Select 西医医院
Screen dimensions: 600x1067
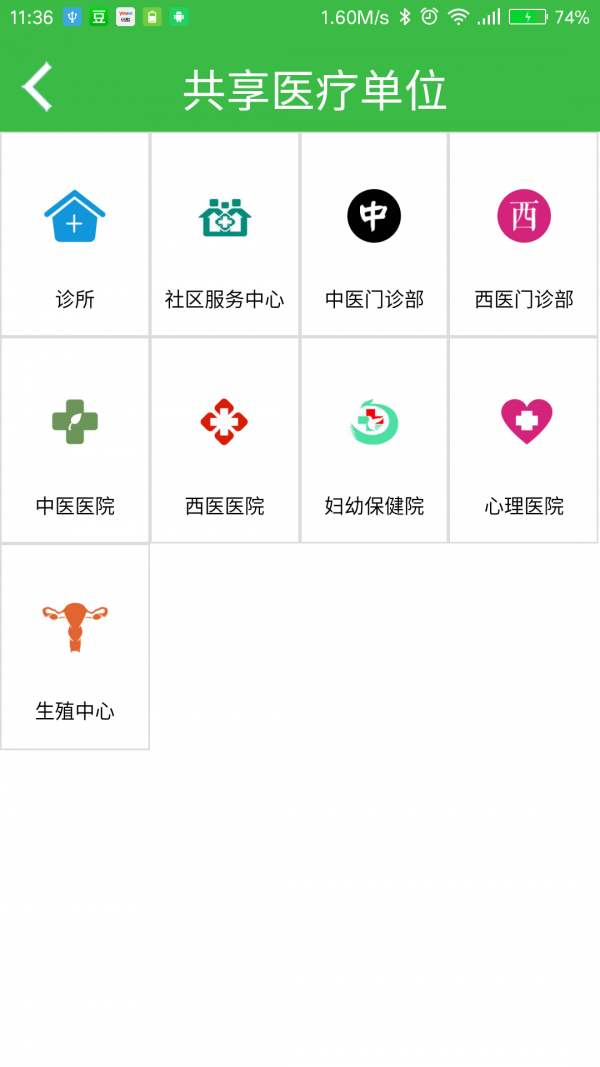224,440
